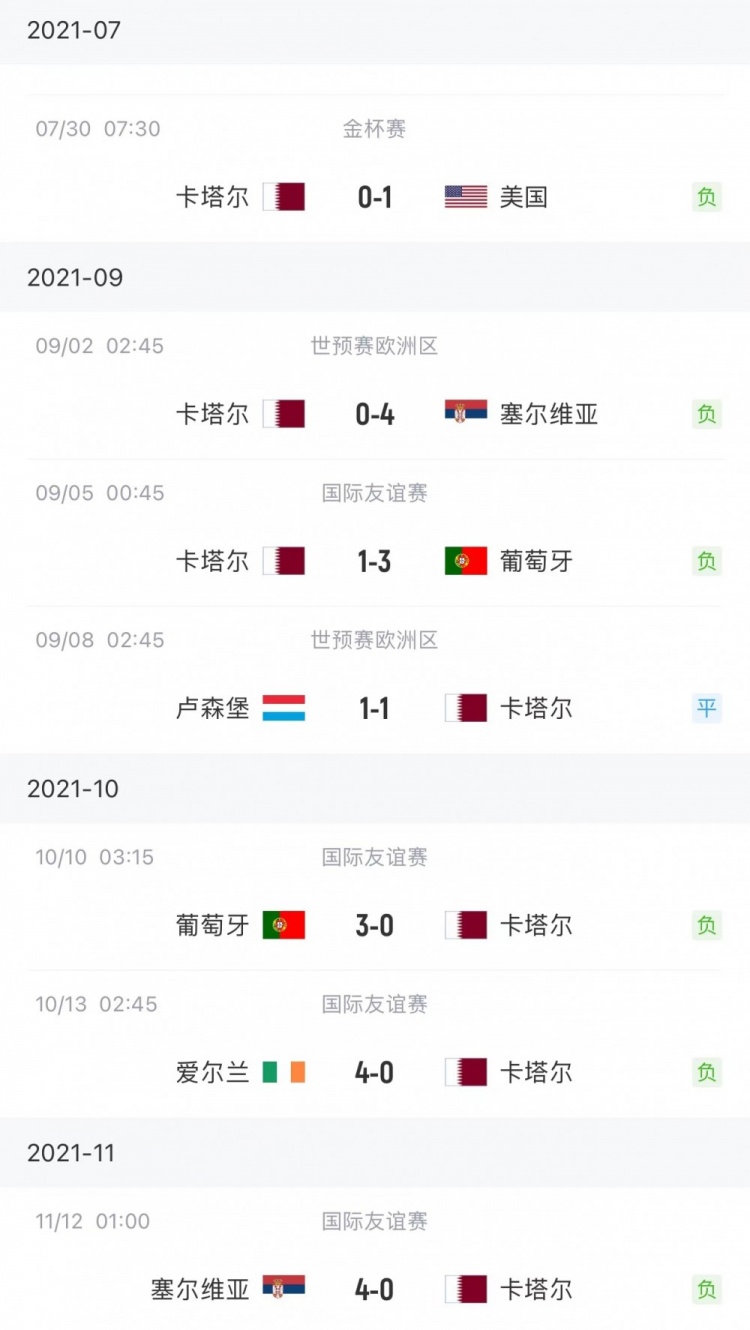View the 10/10 葡萄牙 vs 卡塔尔 match
750x1330 pixels.
[375, 897]
